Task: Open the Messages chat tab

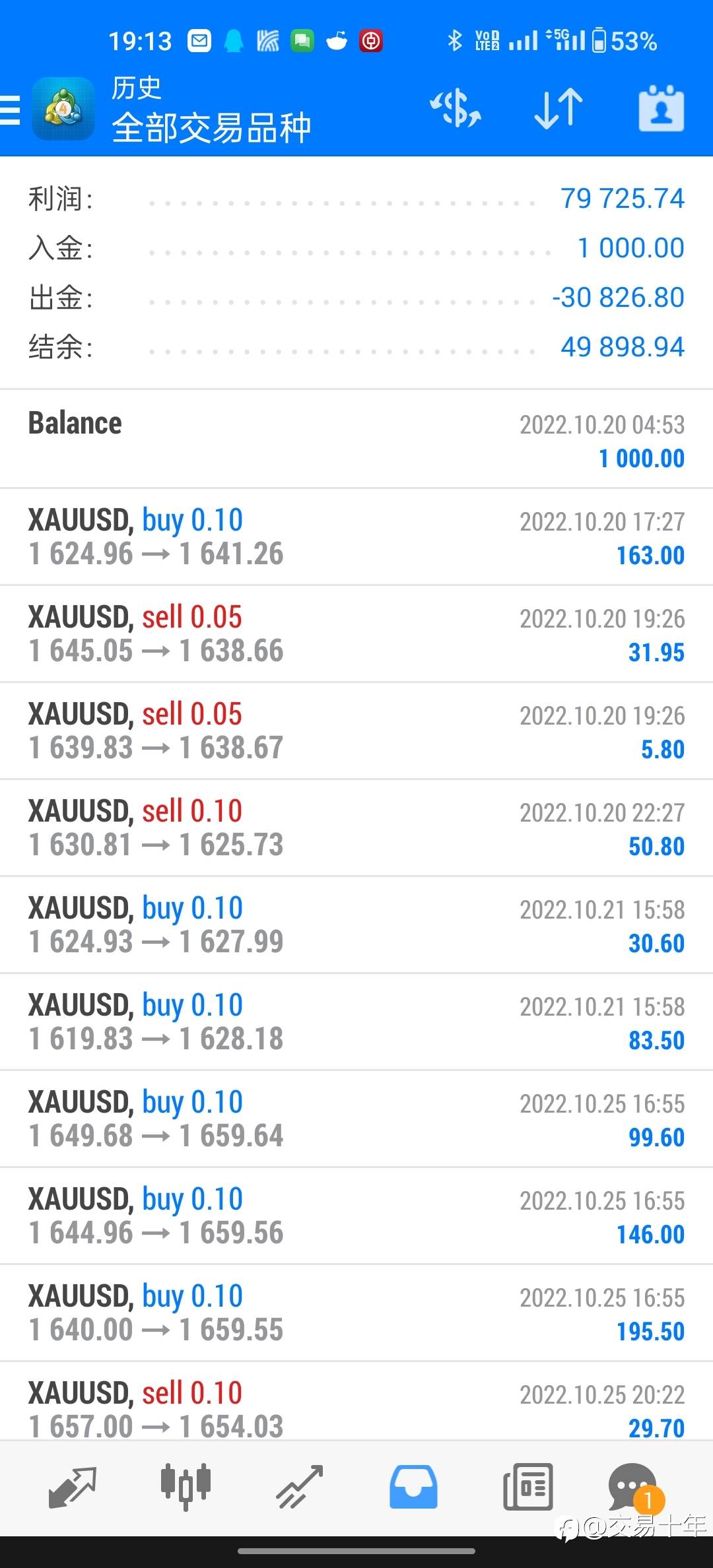Action: pyautogui.click(x=635, y=1487)
